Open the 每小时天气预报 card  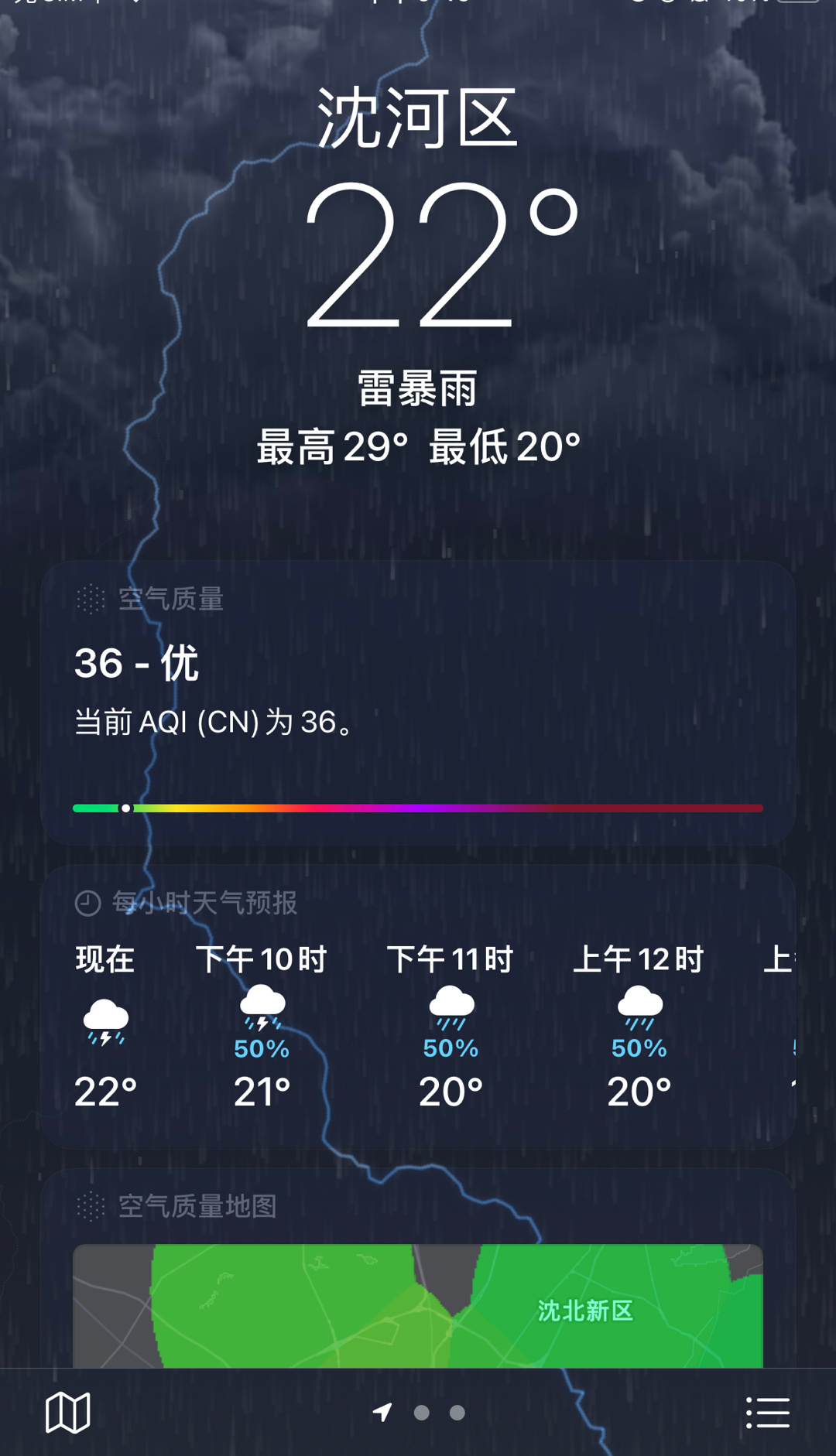[418, 1006]
